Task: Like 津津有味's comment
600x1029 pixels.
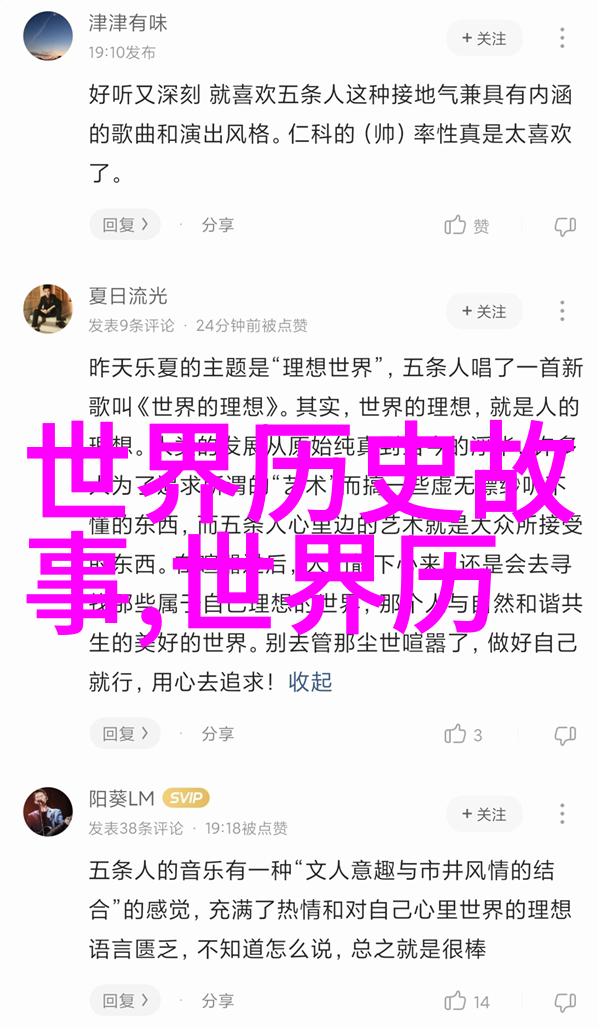Action: [x=467, y=226]
